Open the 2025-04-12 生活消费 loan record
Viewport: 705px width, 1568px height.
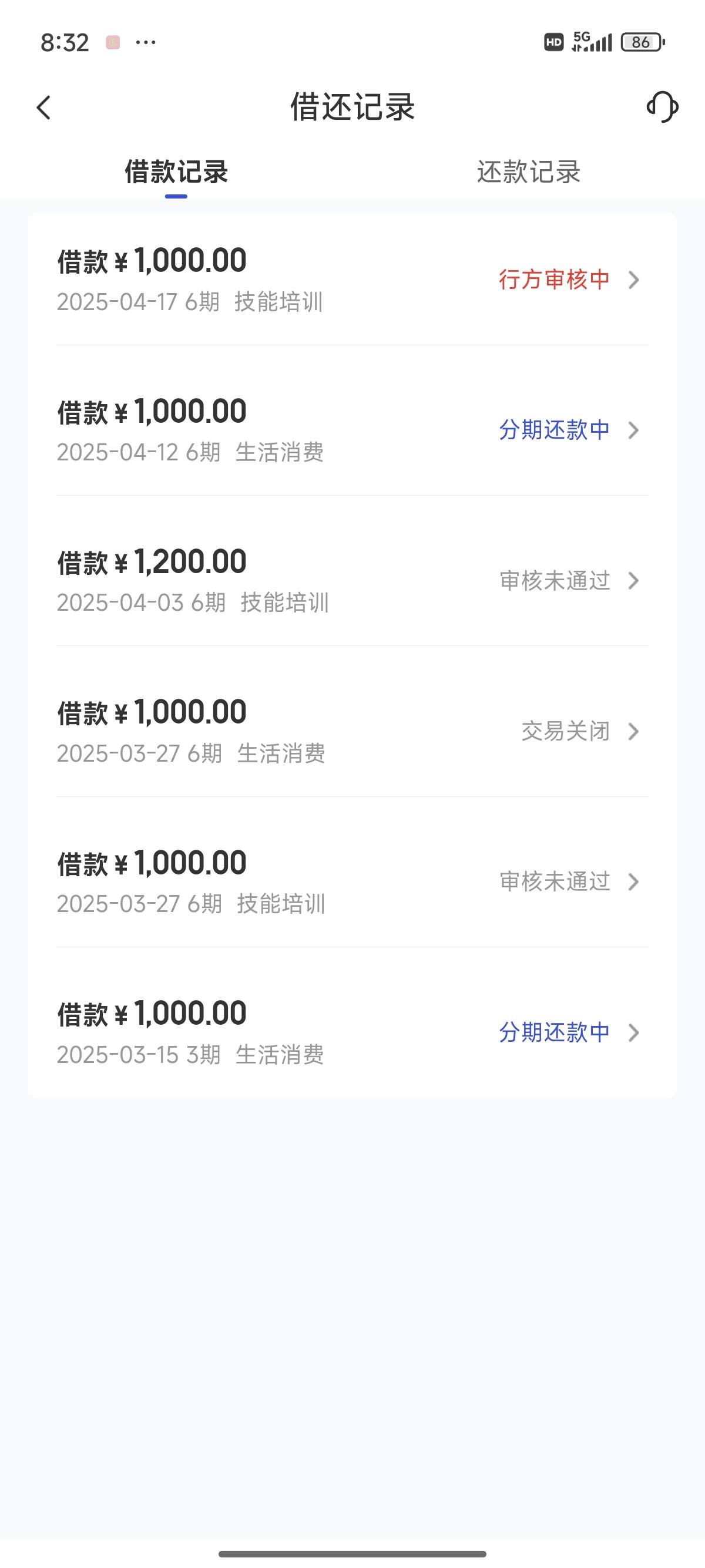352,430
